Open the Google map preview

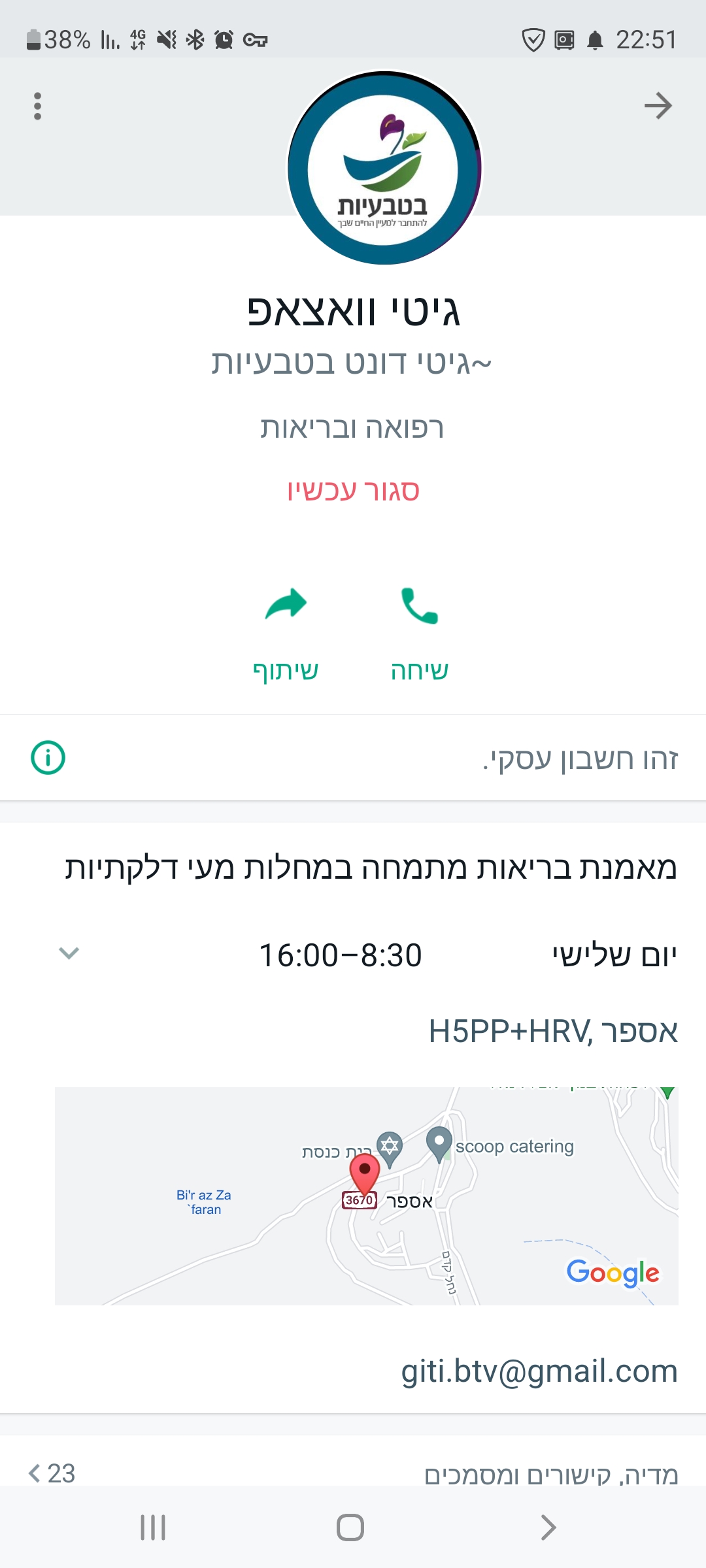pyautogui.click(x=366, y=1196)
